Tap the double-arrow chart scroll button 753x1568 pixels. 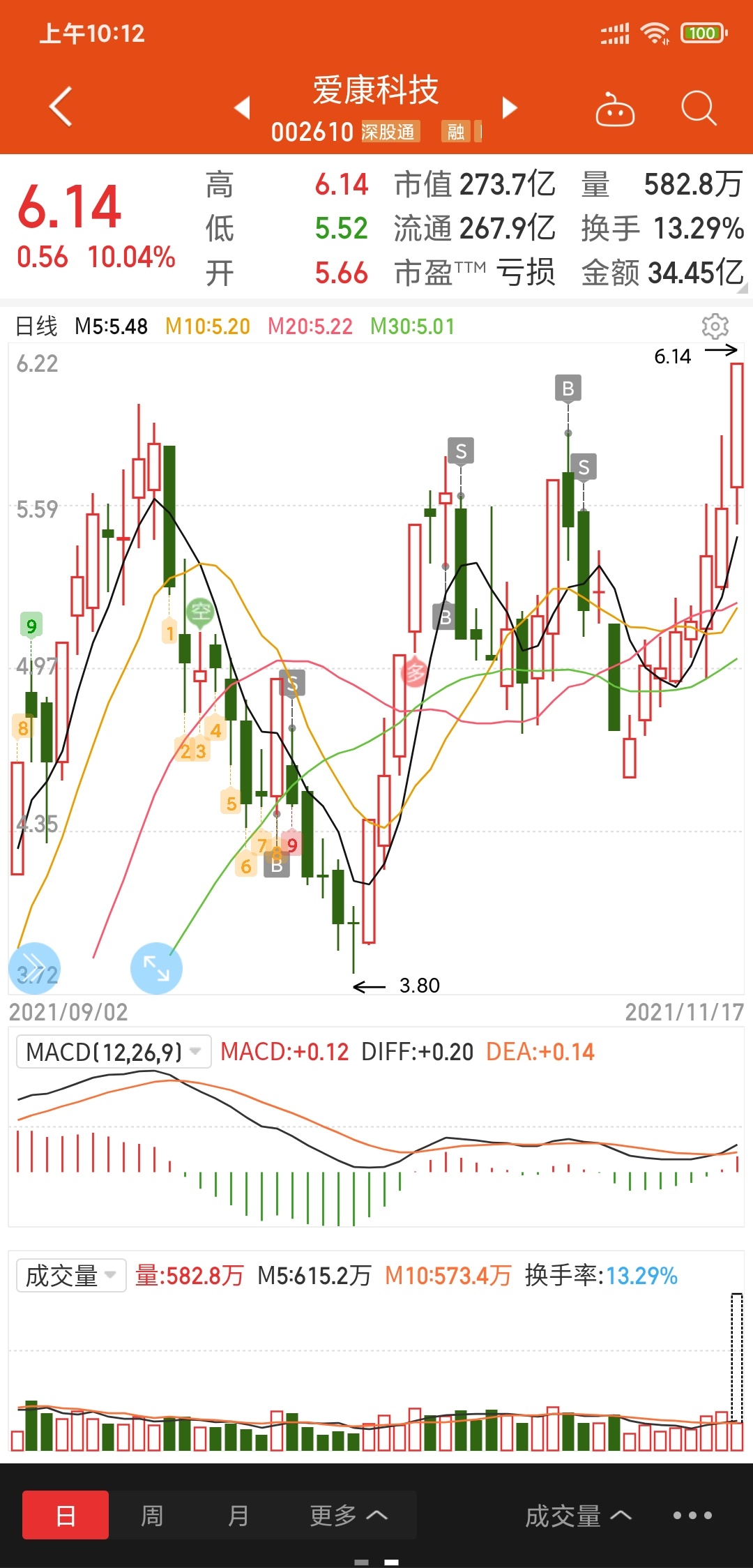pyautogui.click(x=34, y=967)
